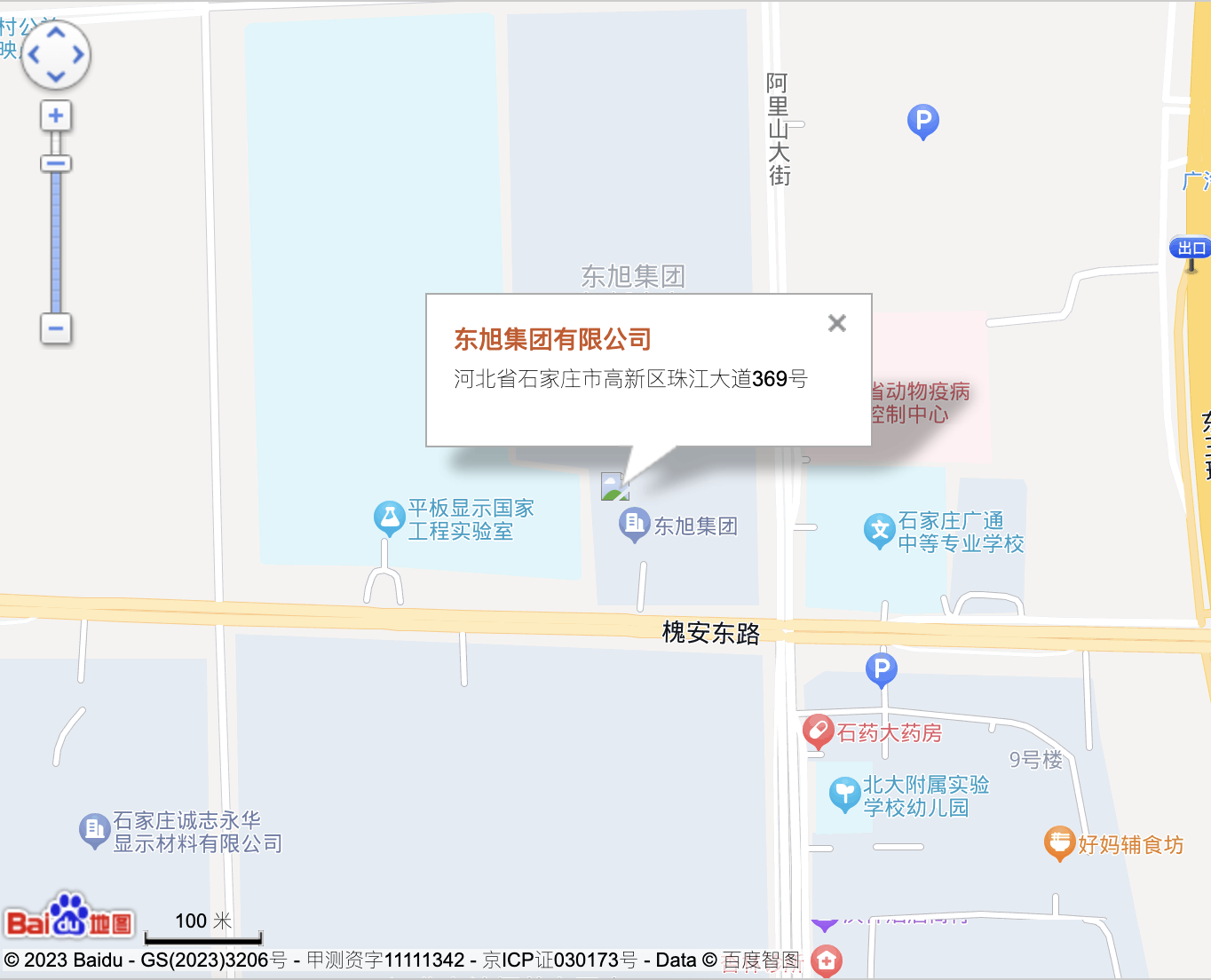Tap the location pin under the popup
The height and width of the screenshot is (980, 1211).
click(614, 486)
